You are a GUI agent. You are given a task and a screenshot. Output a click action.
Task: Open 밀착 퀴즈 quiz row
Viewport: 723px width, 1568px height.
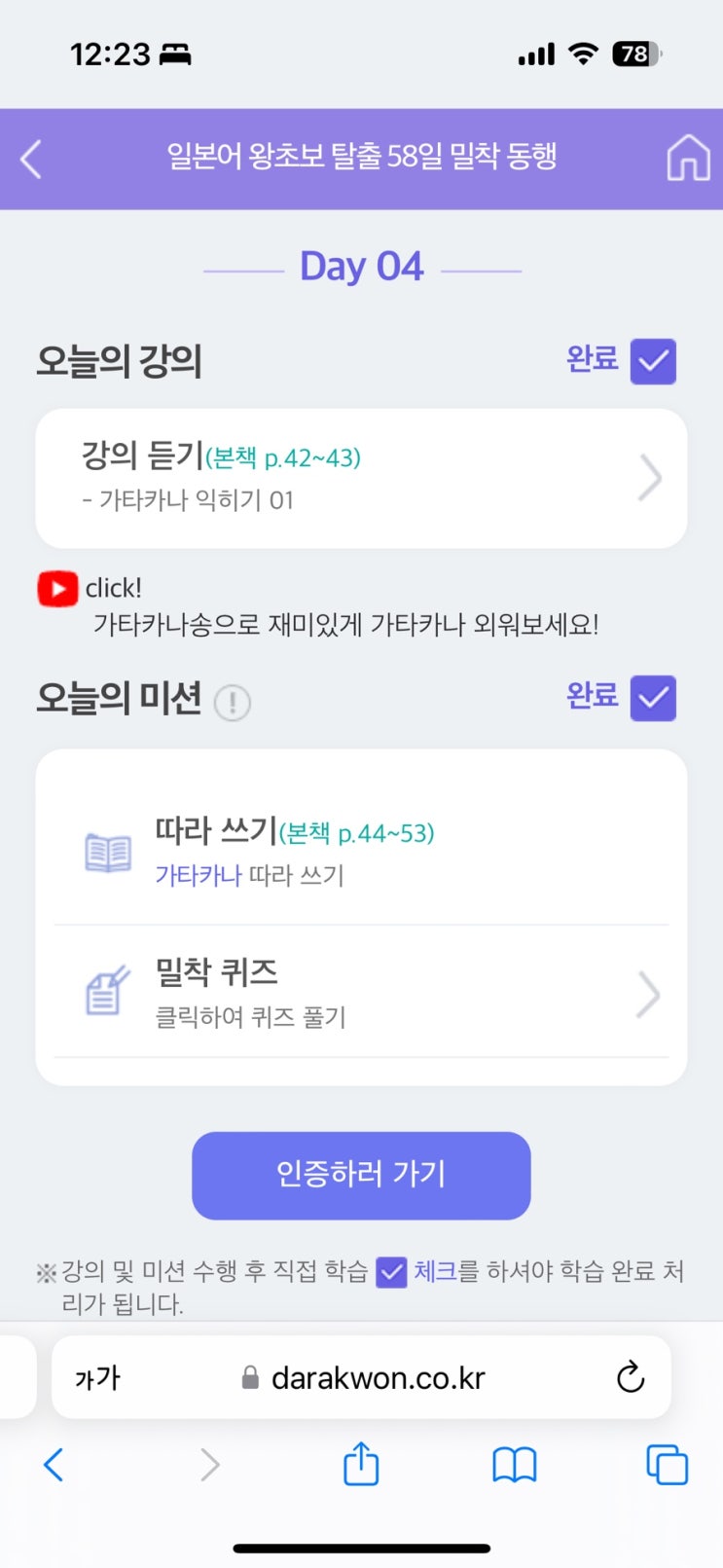[x=361, y=993]
